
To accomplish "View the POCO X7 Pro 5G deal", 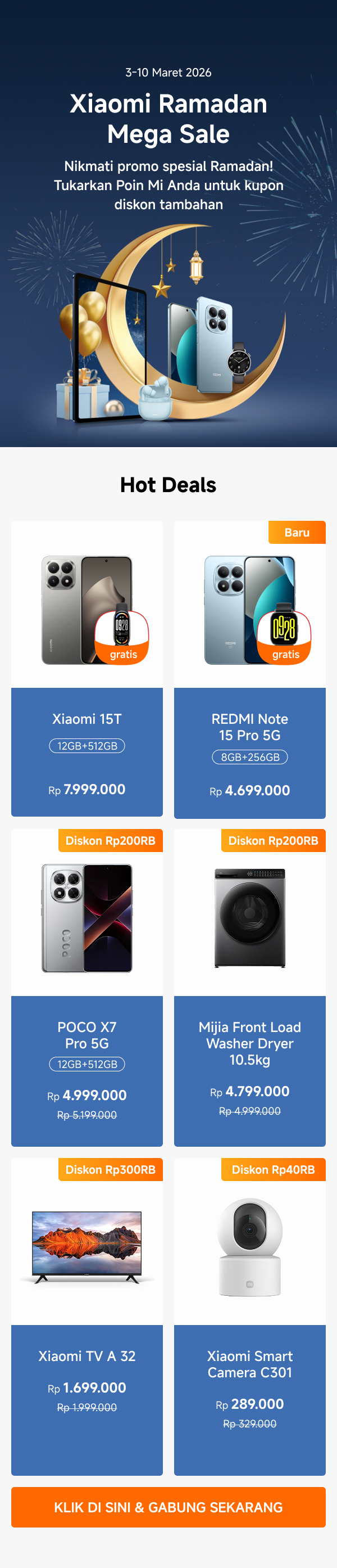I will (87, 986).
